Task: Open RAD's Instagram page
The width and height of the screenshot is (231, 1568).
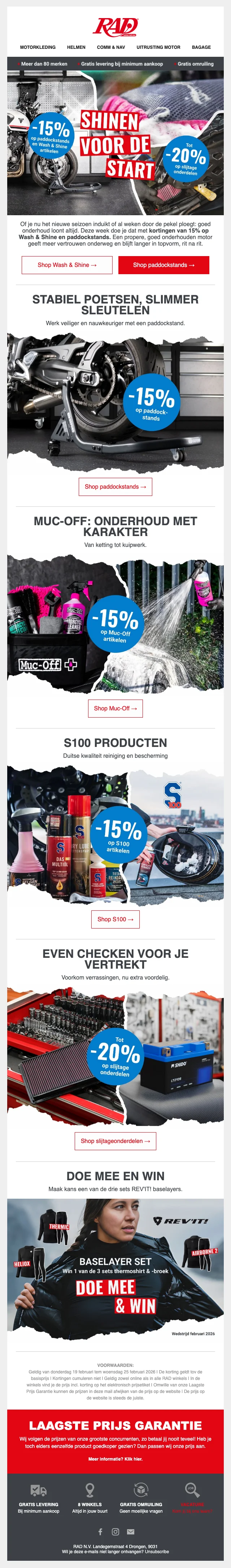Action: point(115,1531)
